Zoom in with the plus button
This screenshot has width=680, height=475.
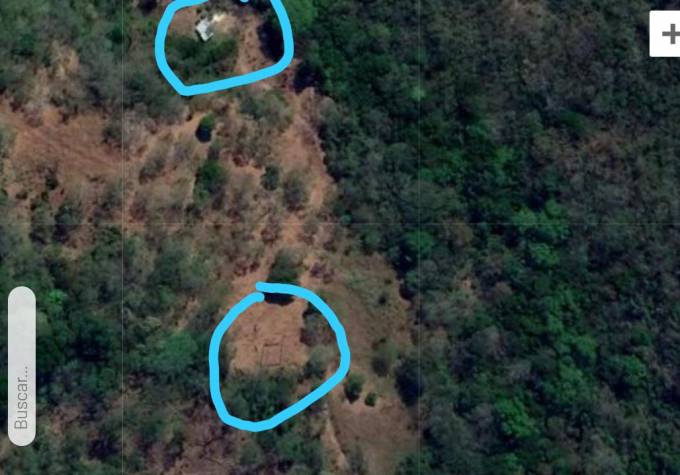[667, 35]
